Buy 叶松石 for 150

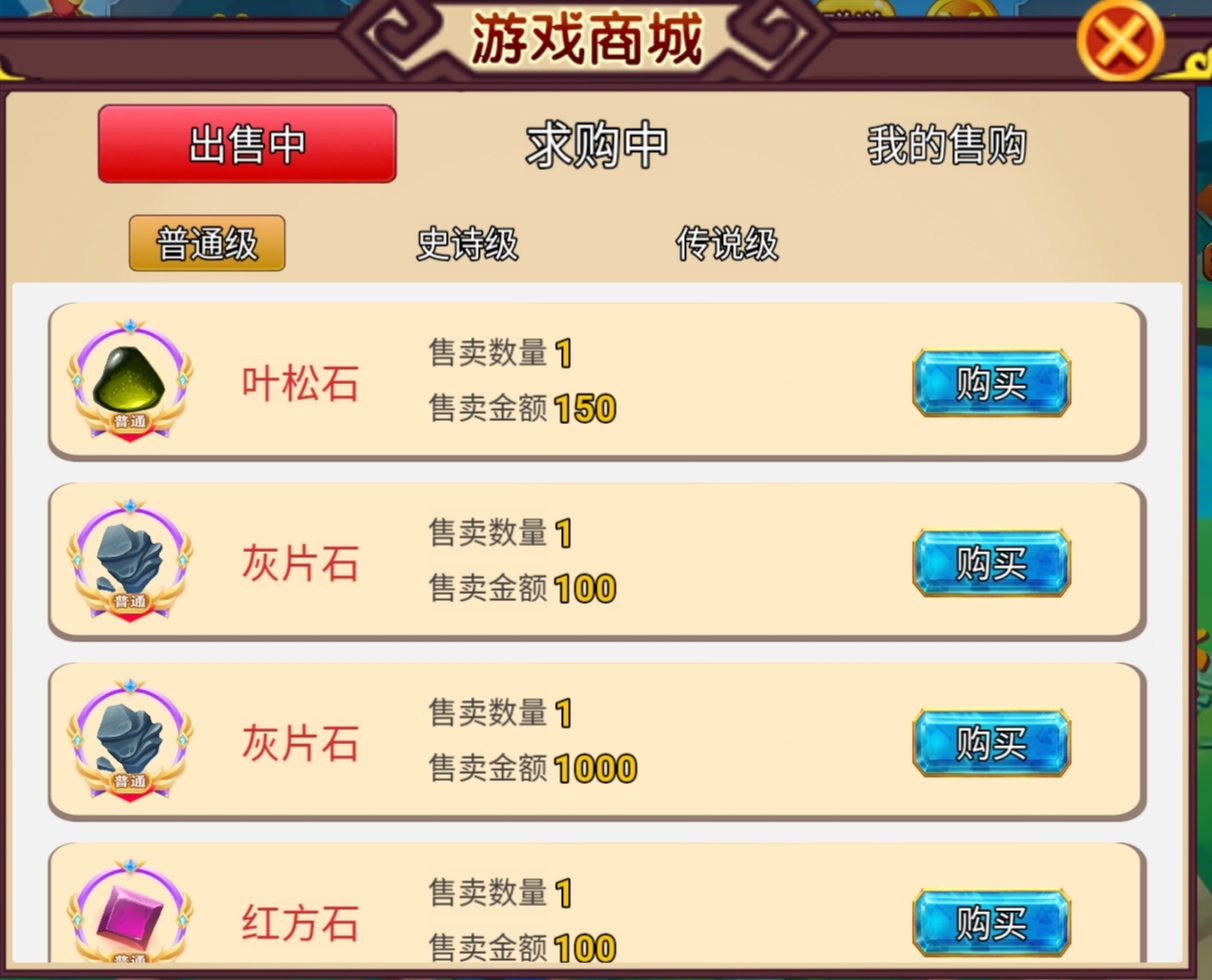991,383
